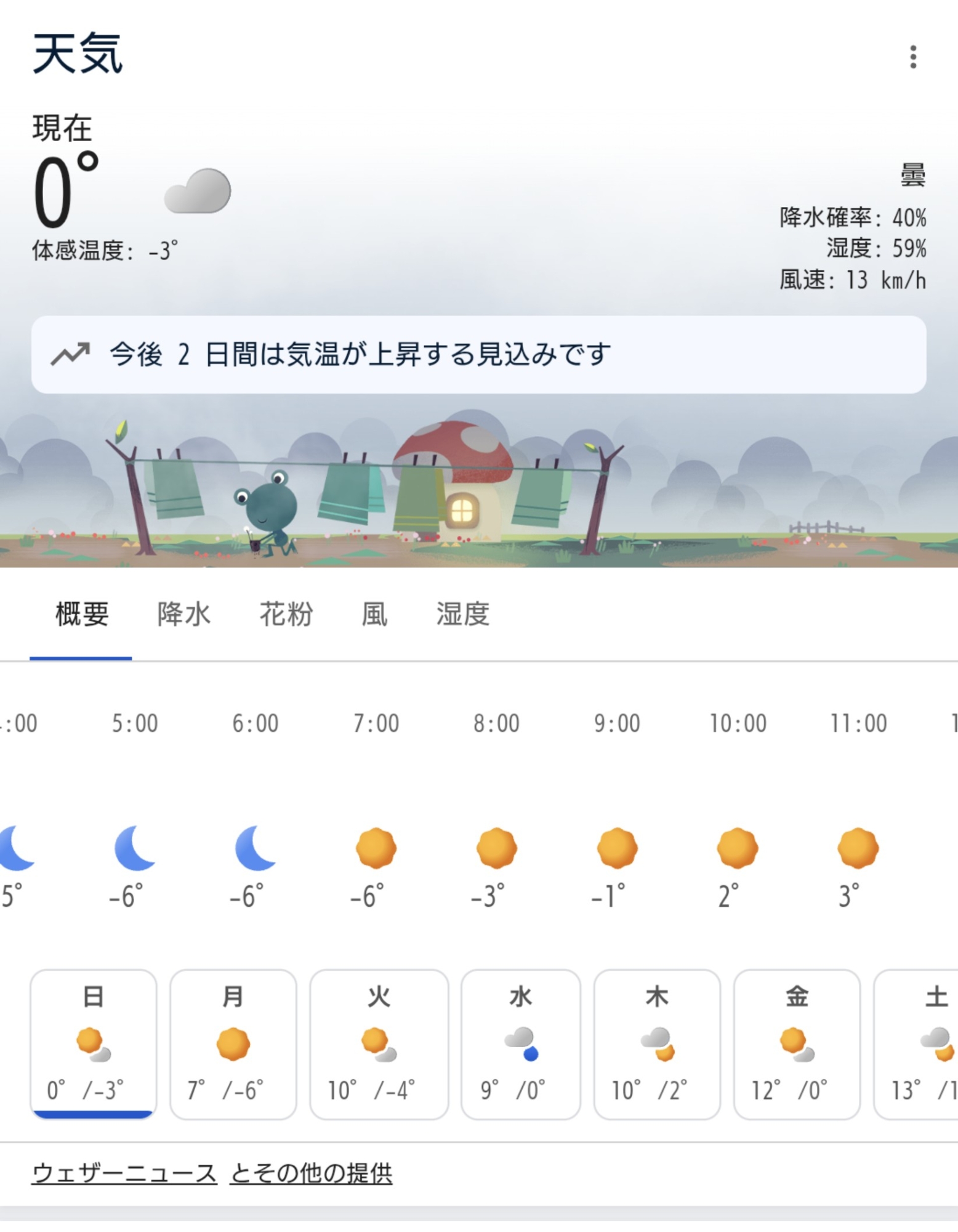Open the ウェザーニュース source link

tap(124, 1173)
